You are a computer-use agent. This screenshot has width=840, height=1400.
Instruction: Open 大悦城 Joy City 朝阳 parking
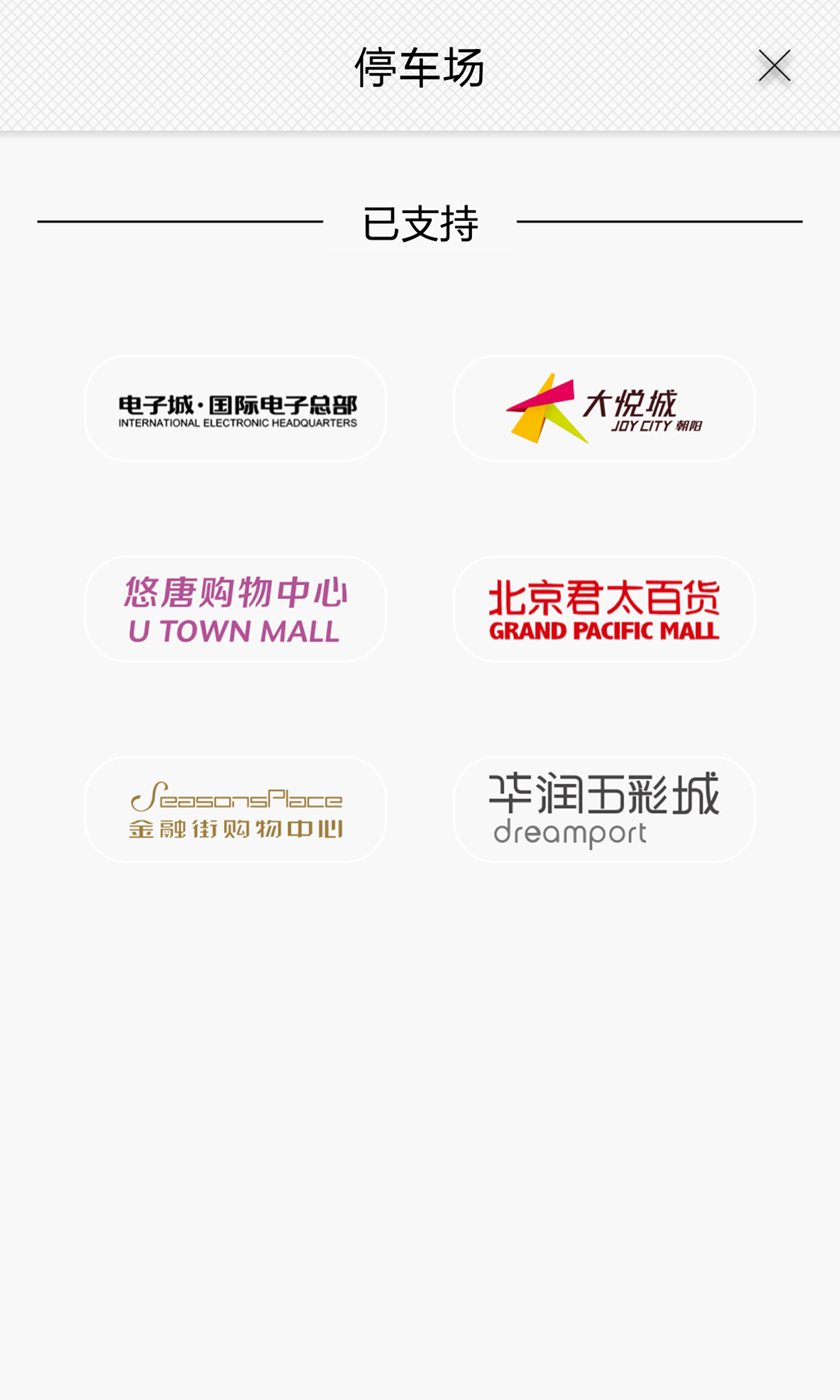coord(604,409)
